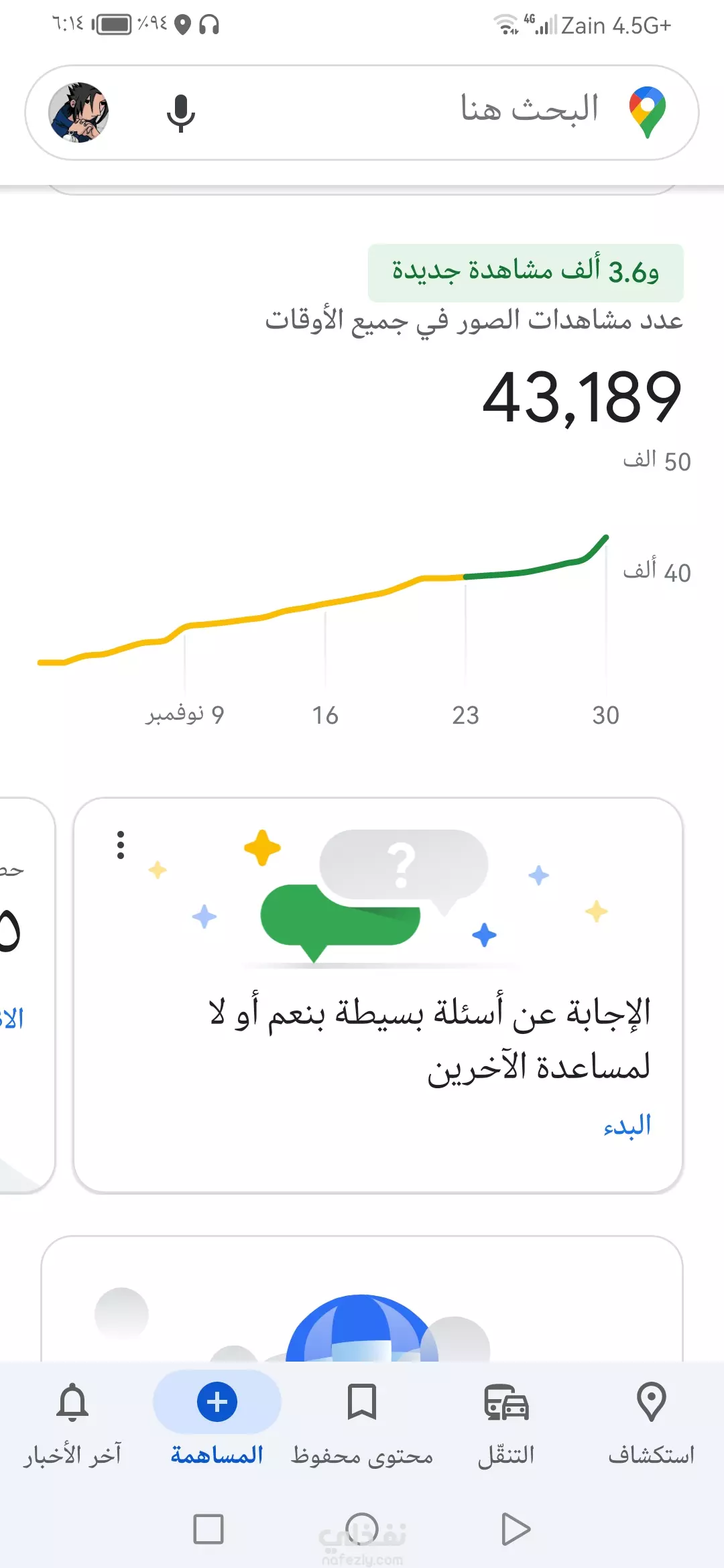This screenshot has height=1568, width=724.
Task: Open recent apps with the square button
Action: click(208, 1529)
